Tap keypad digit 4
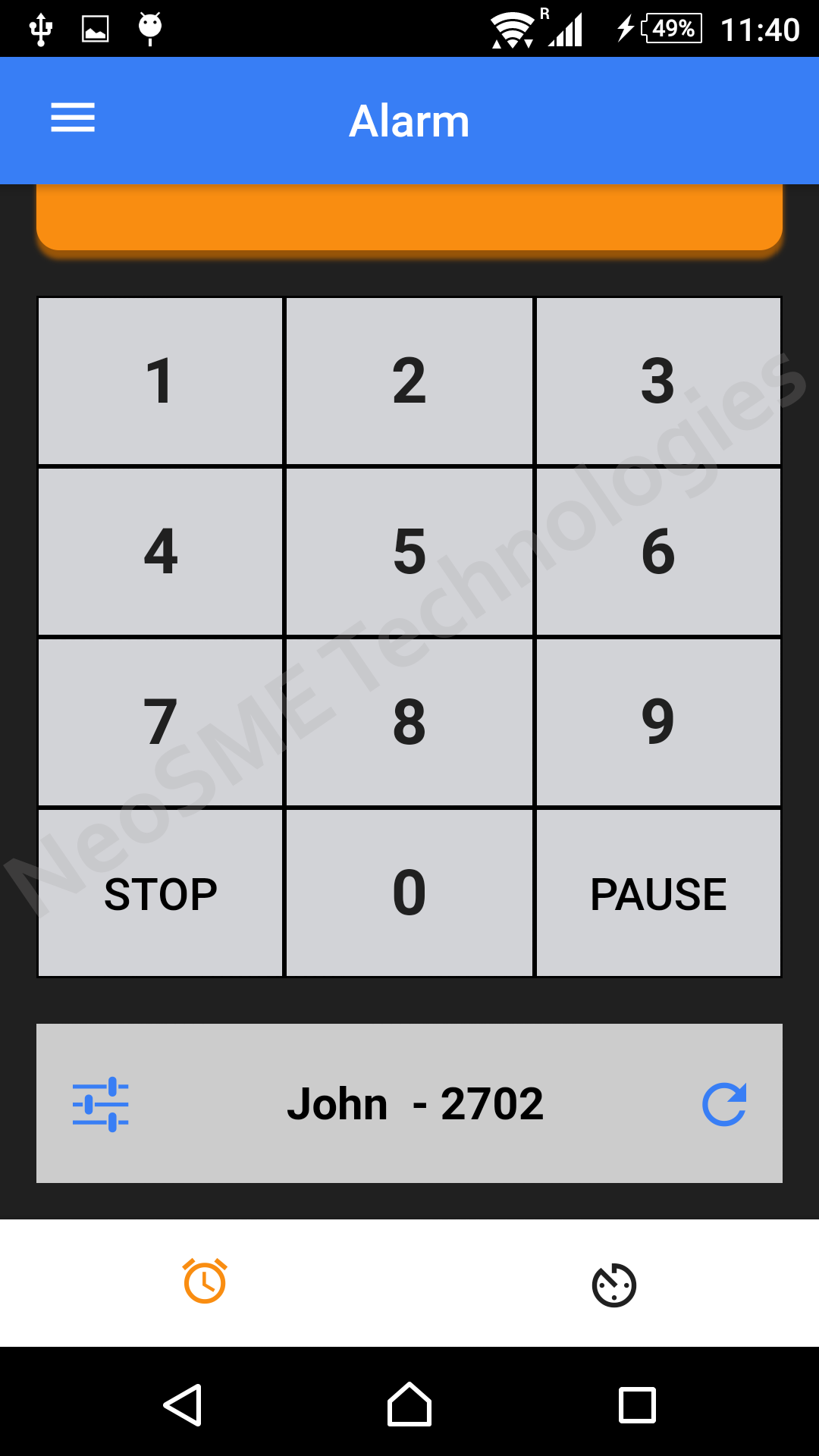This screenshot has width=819, height=1456. pos(160,551)
